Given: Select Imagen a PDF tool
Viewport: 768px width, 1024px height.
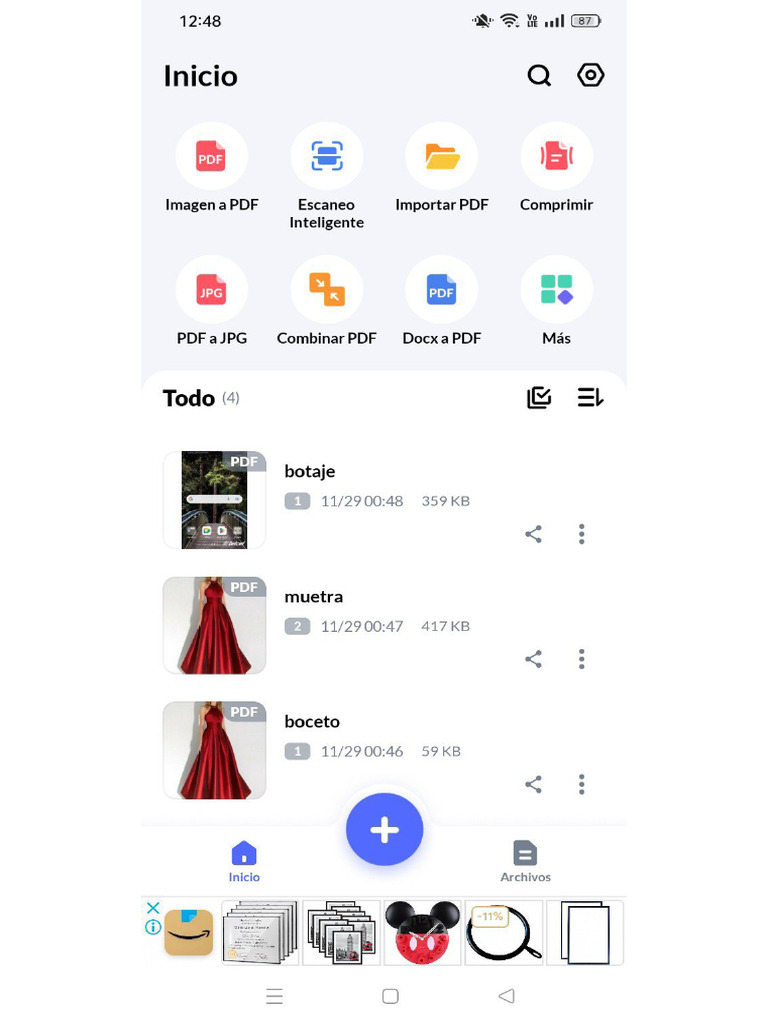Looking at the screenshot, I should (211, 158).
